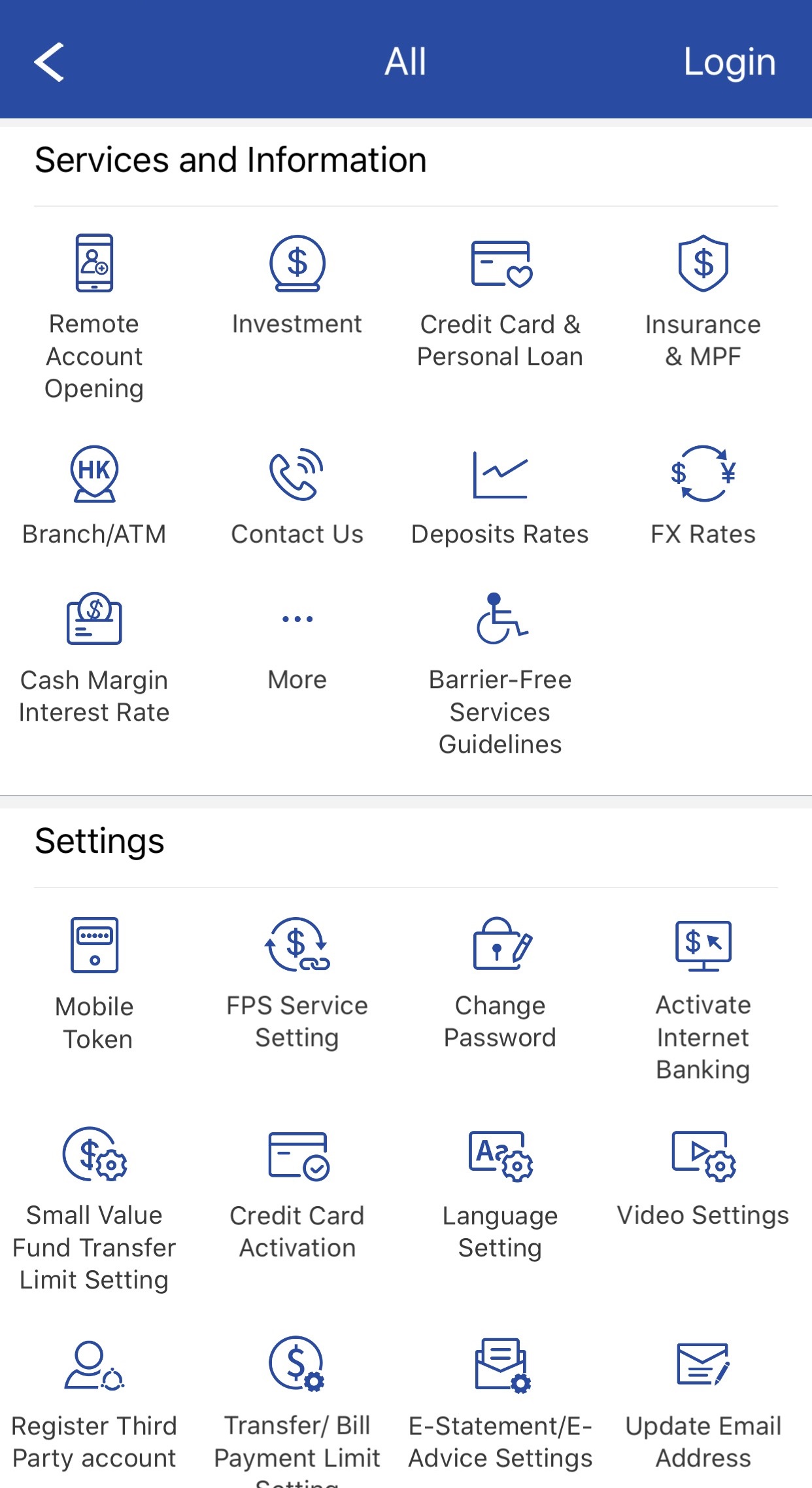Open Video Settings
Image resolution: width=812 pixels, height=1488 pixels.
(x=703, y=1177)
